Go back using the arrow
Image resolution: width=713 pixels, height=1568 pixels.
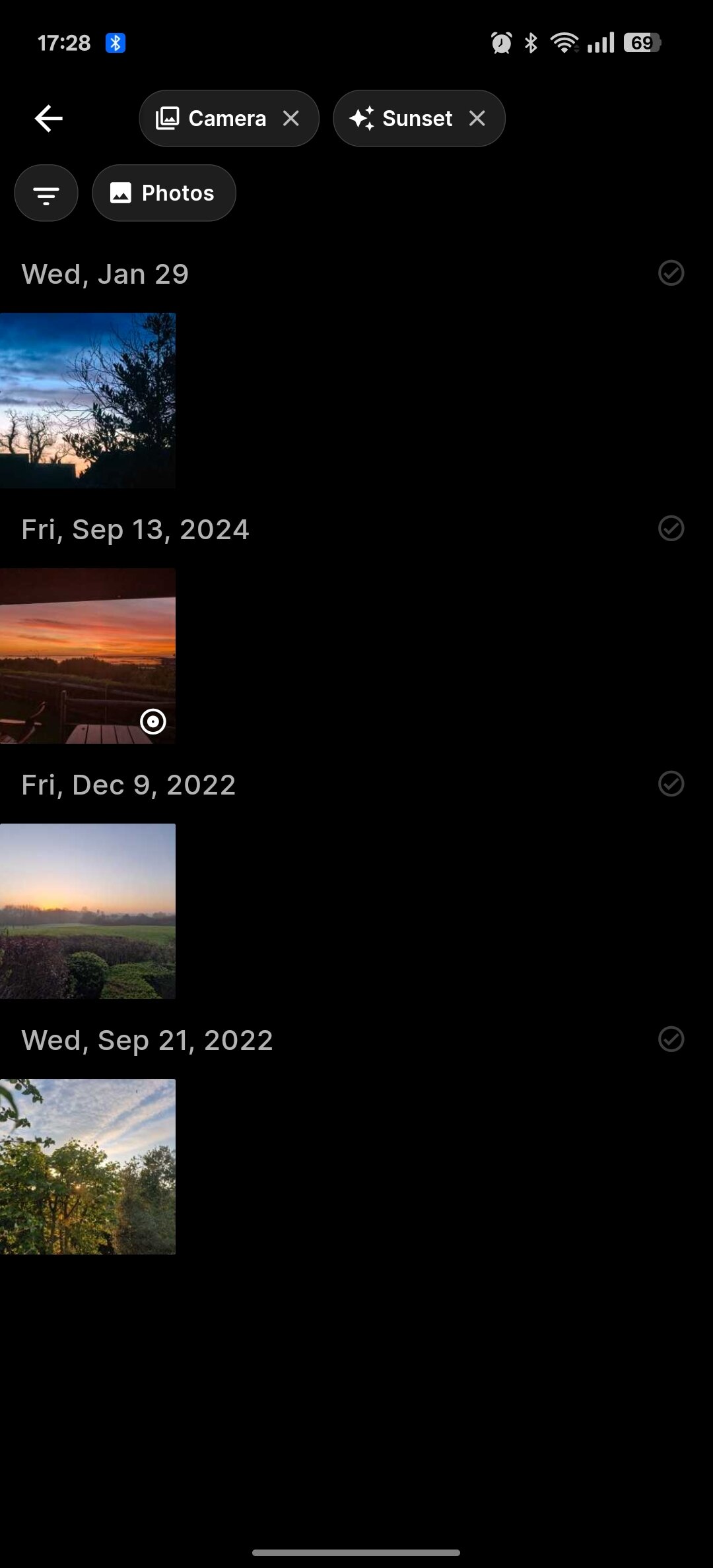(49, 119)
